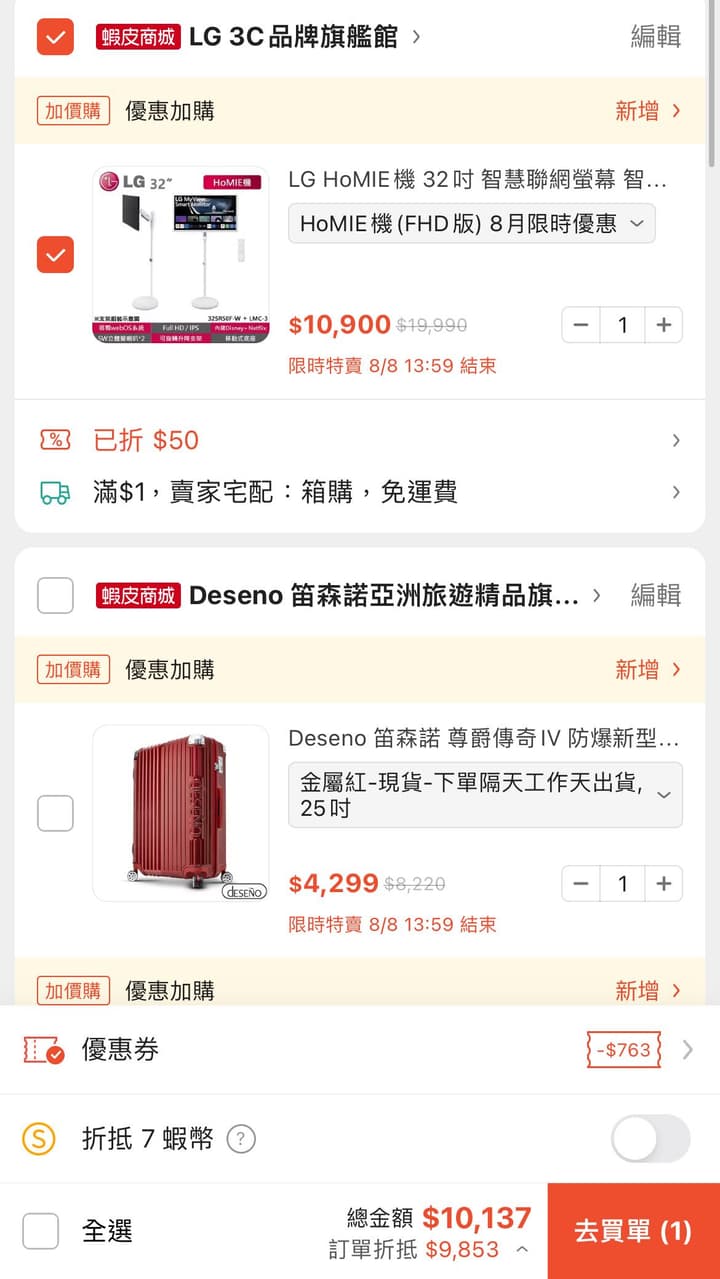Tap 去買單 (1) to check out
Image resolution: width=720 pixels, height=1279 pixels.
click(x=633, y=1231)
